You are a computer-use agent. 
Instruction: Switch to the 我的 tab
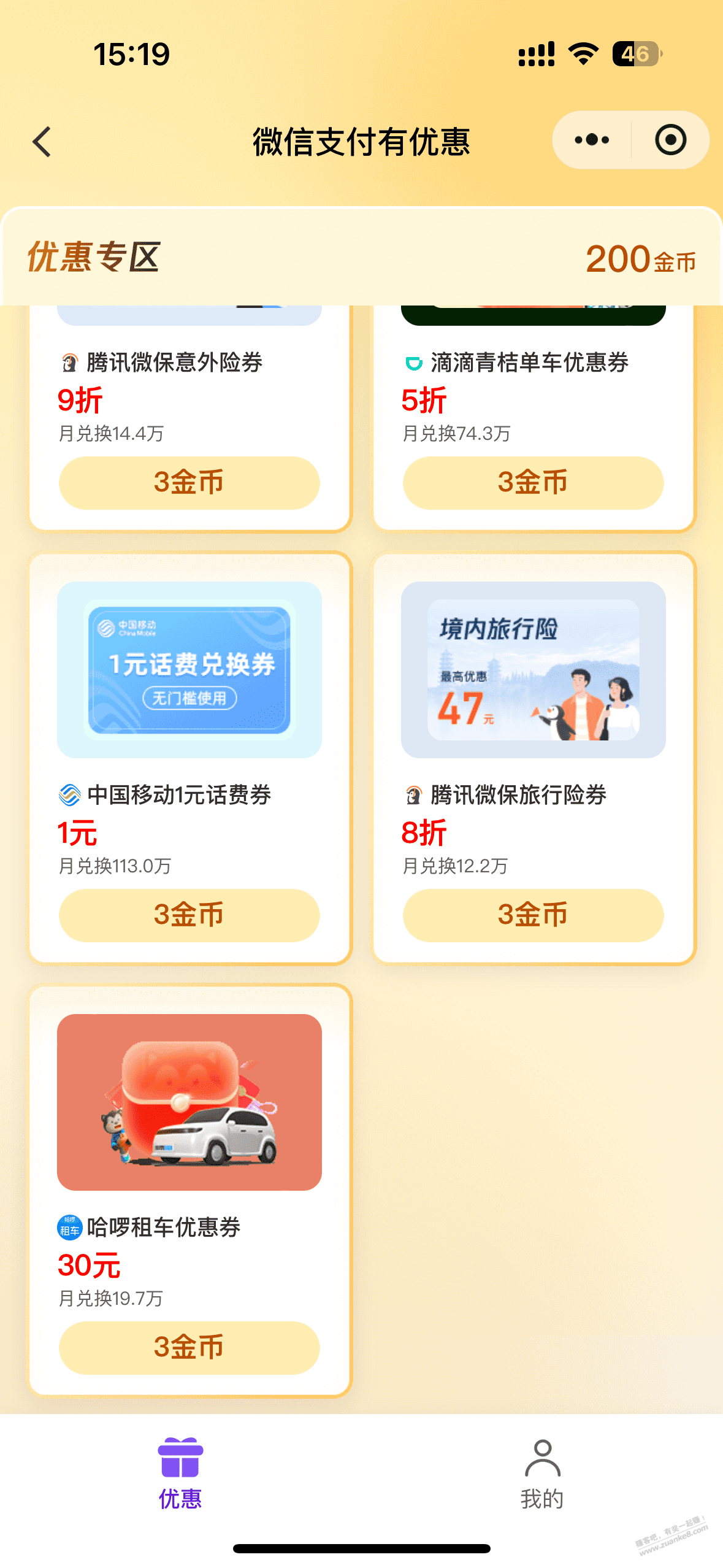(542, 1474)
